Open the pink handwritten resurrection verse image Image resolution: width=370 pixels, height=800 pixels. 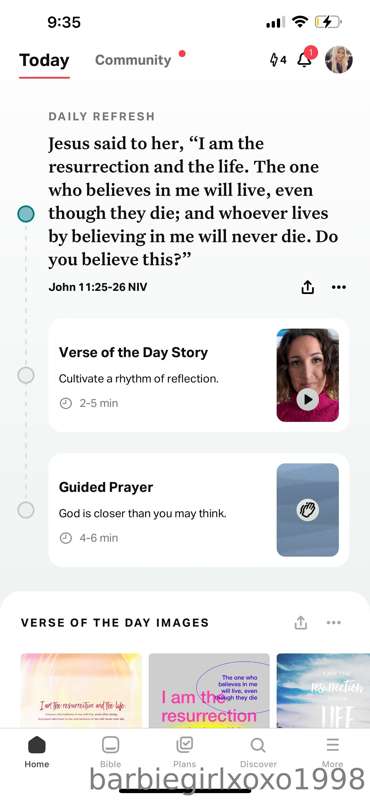tap(81, 690)
